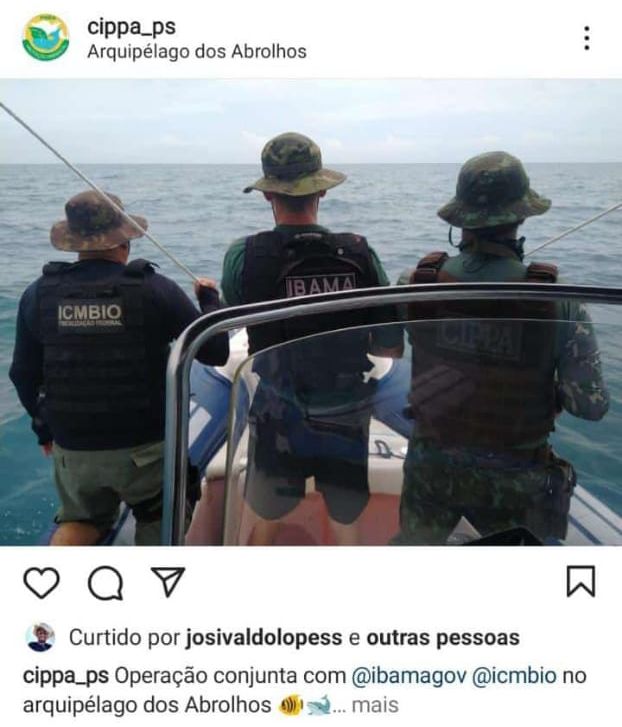Open the post's overflow menu
The width and height of the screenshot is (622, 727).
point(586,38)
